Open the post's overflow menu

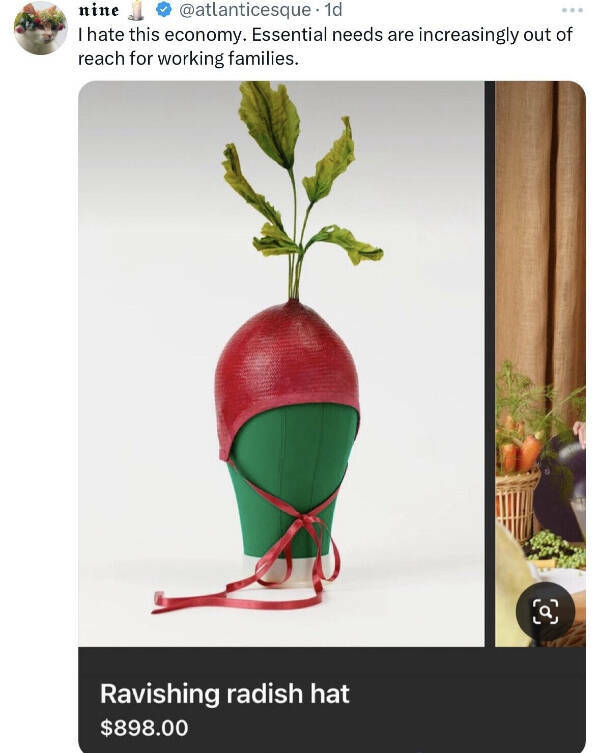tap(571, 10)
